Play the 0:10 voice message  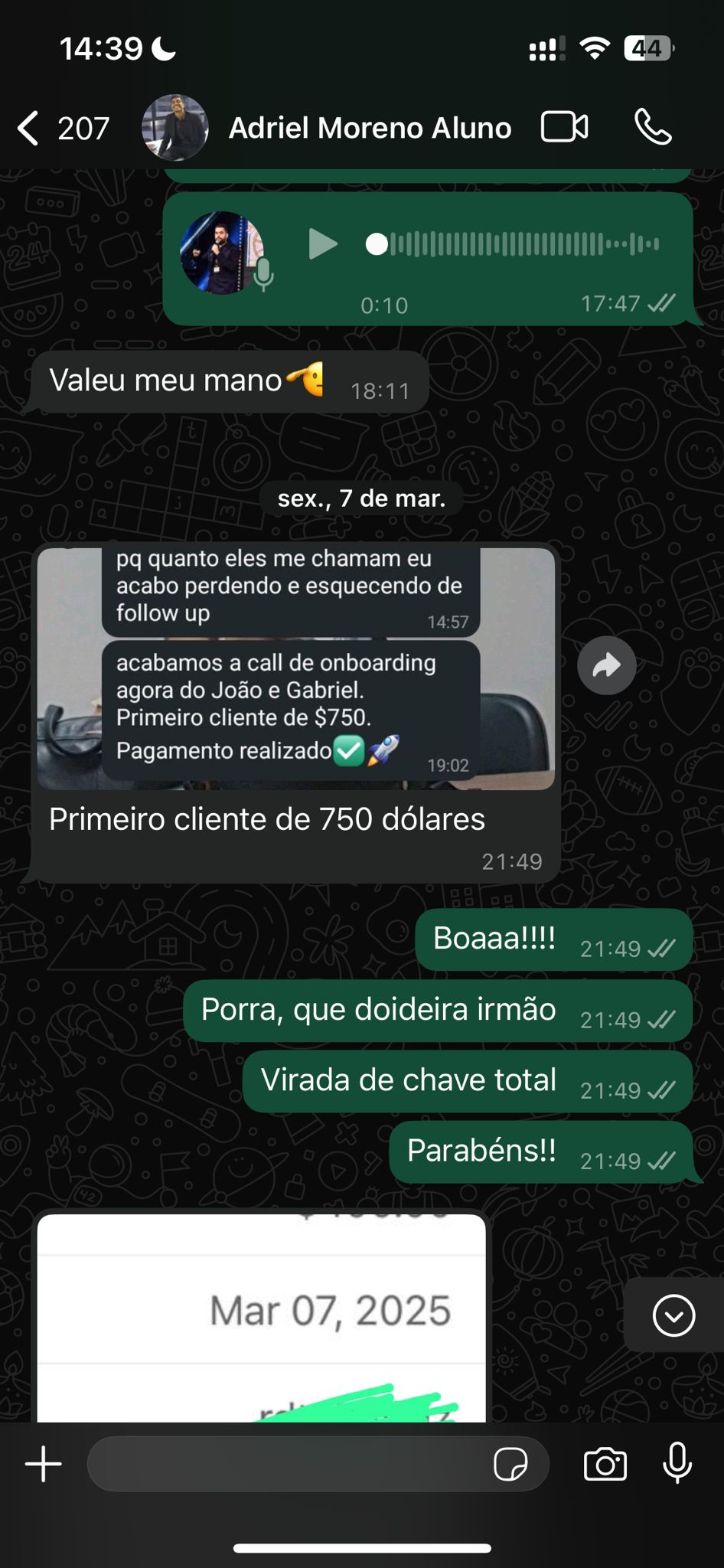[x=322, y=244]
